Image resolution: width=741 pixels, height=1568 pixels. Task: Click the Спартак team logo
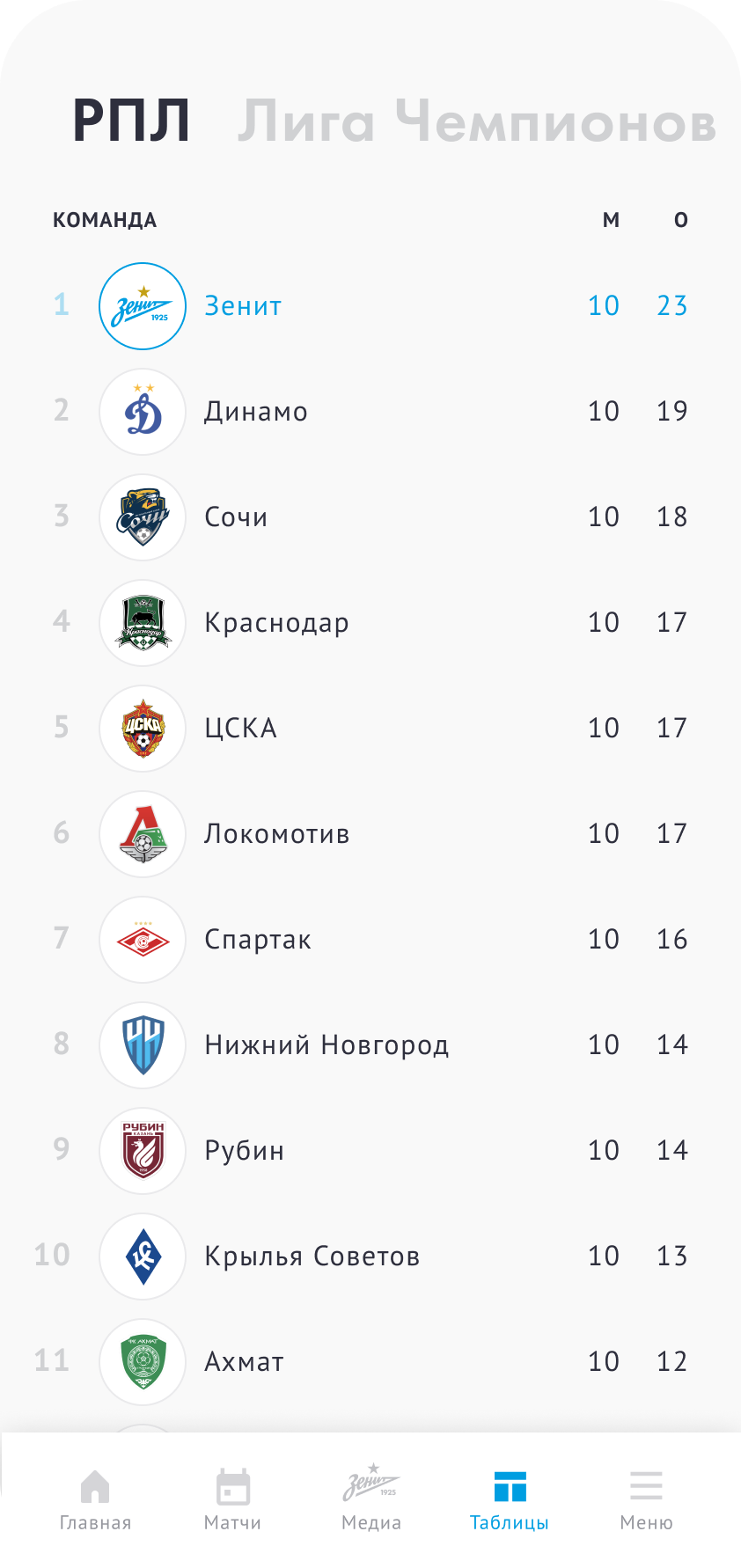coord(142,940)
